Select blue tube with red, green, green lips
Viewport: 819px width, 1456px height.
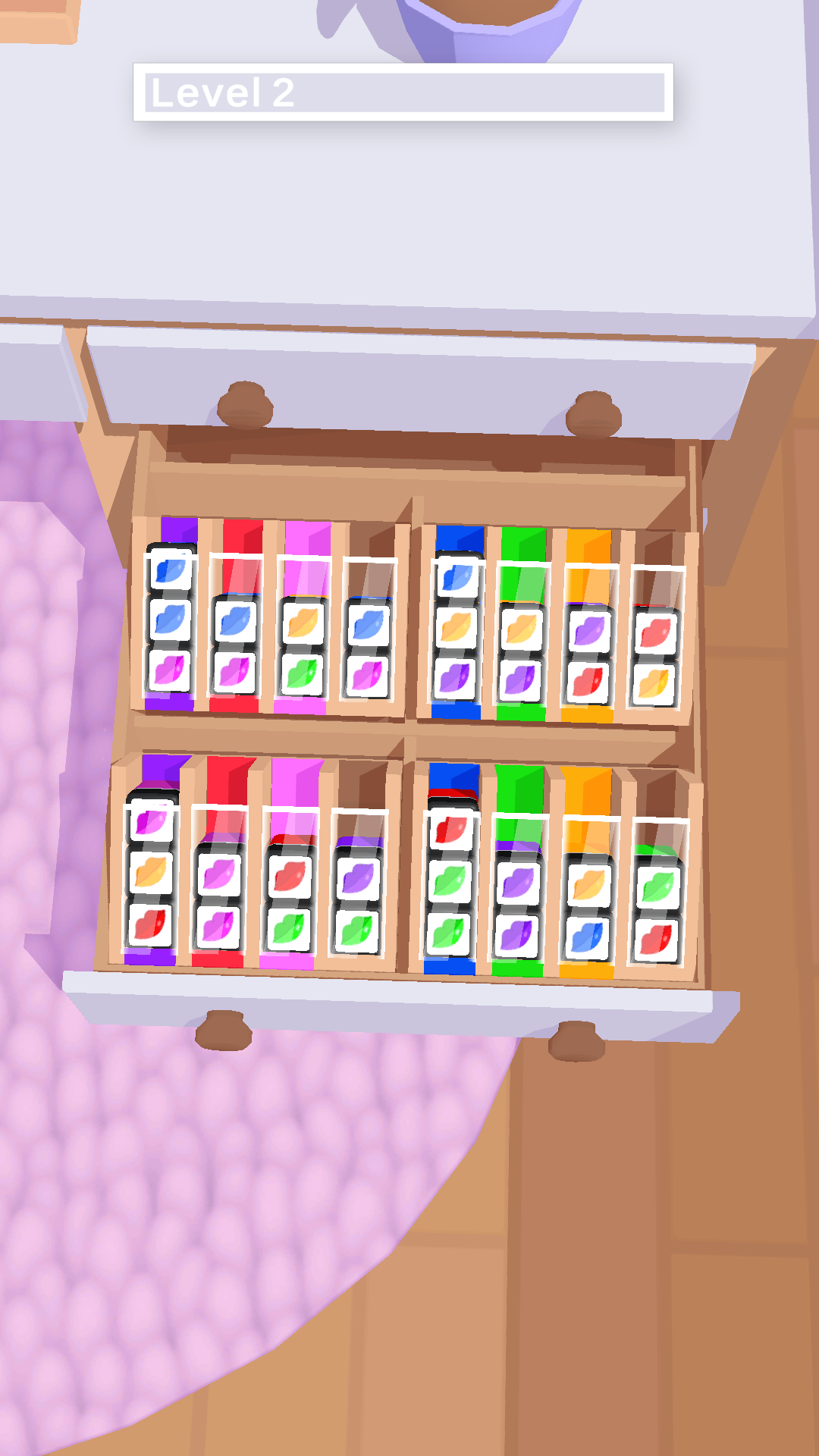coord(450,880)
